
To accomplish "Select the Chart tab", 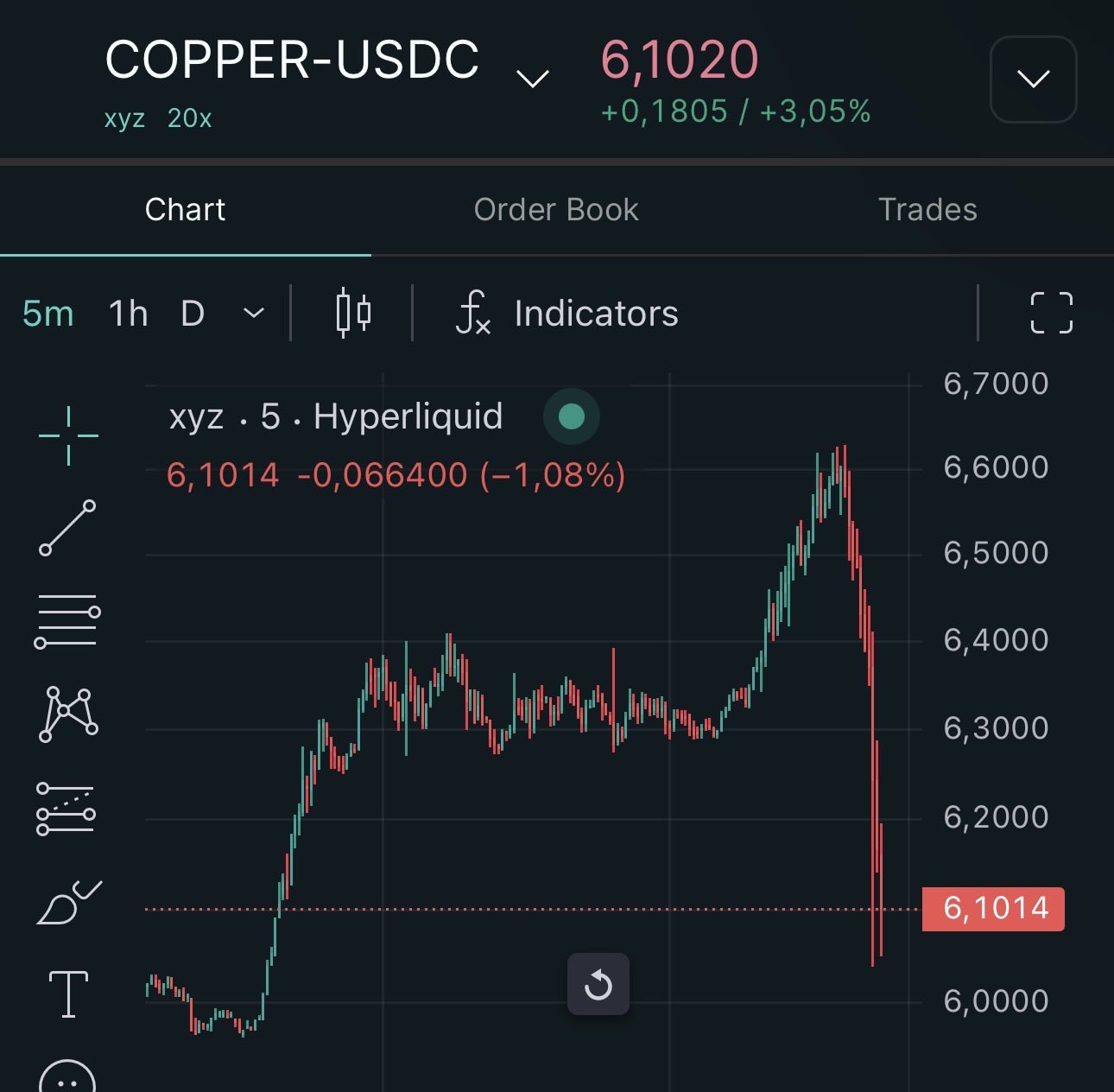I will (185, 210).
